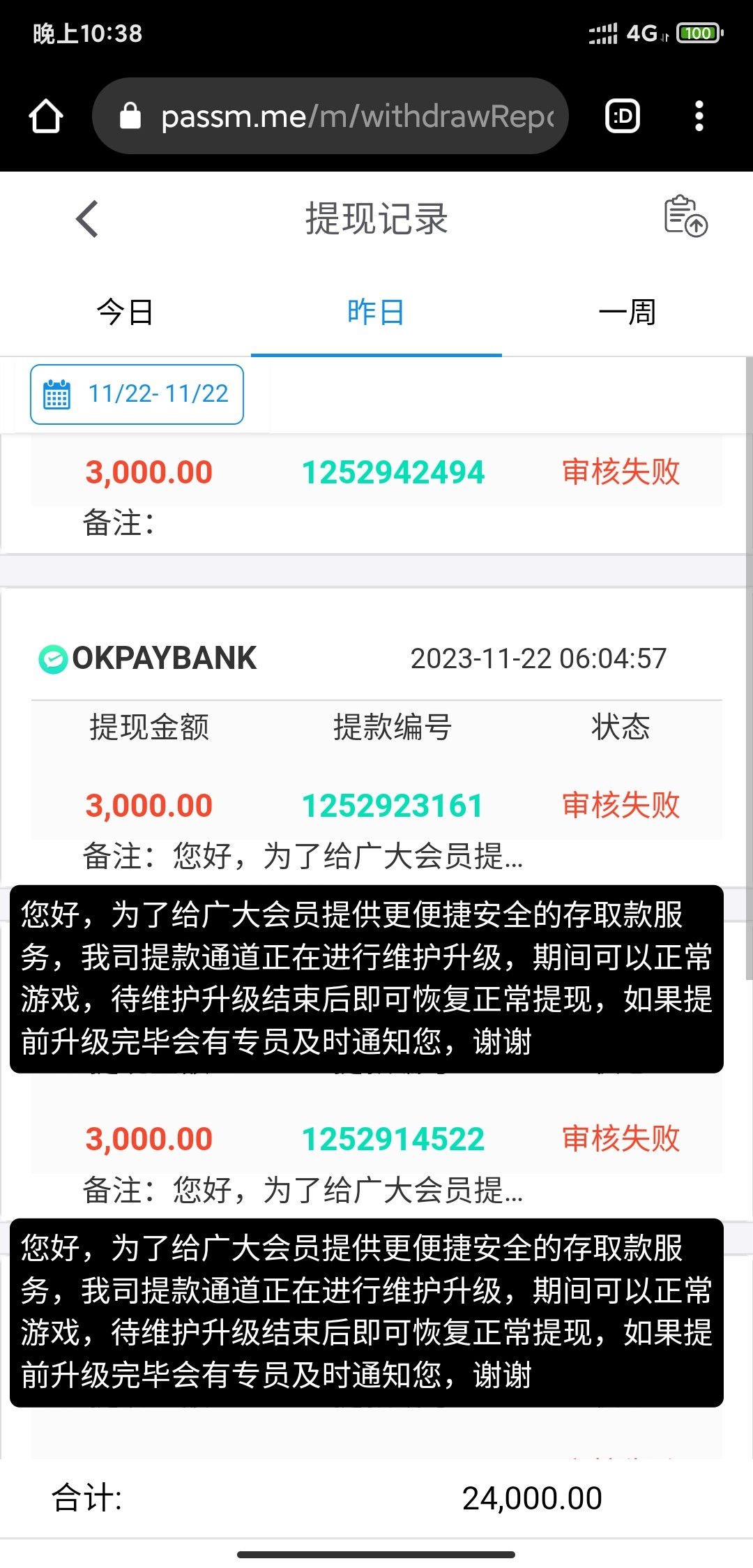This screenshot has height=1568, width=753.
Task: Switch to the 一周 tab
Action: [x=627, y=313]
